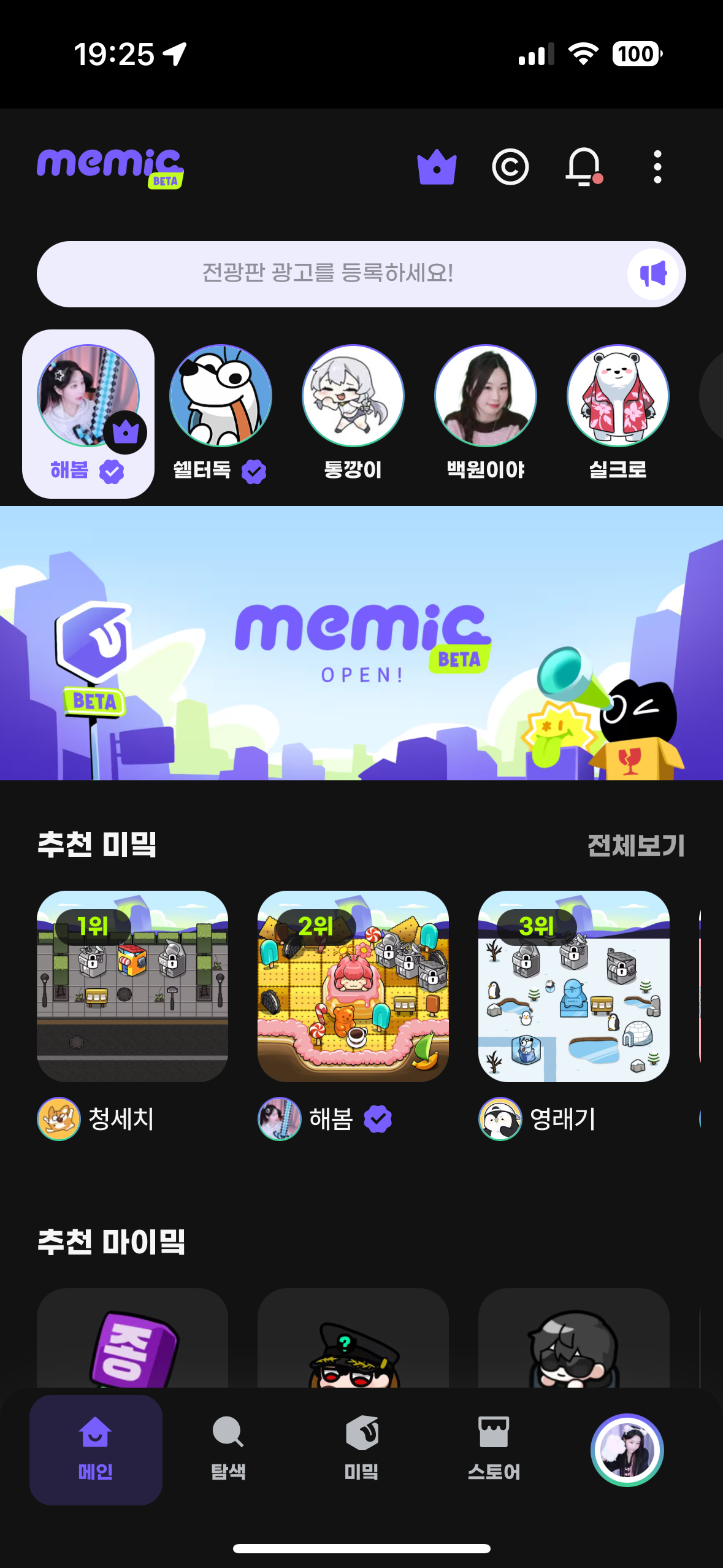723x1568 pixels.
Task: Go to the 메인 home tab
Action: pos(96,1449)
